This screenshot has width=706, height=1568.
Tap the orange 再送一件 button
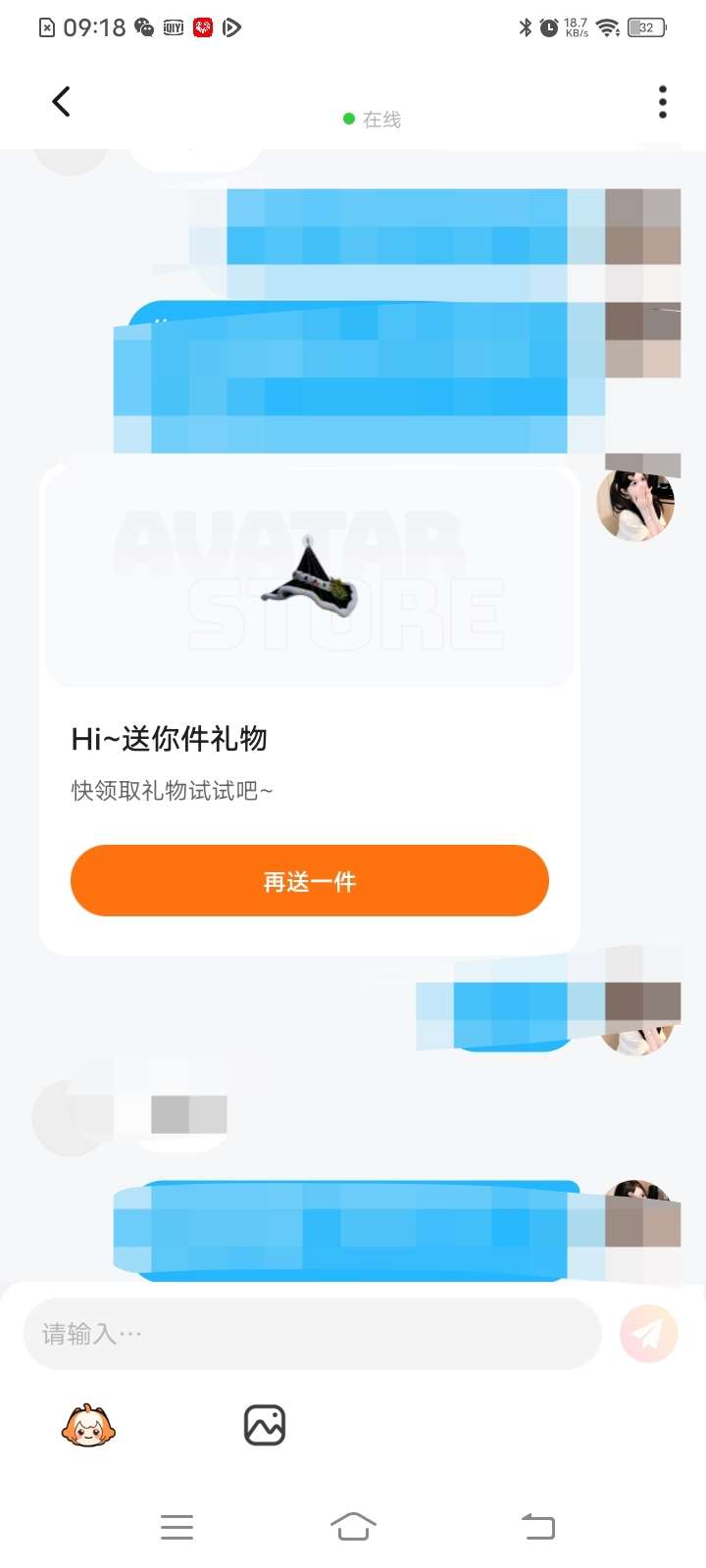click(x=309, y=881)
